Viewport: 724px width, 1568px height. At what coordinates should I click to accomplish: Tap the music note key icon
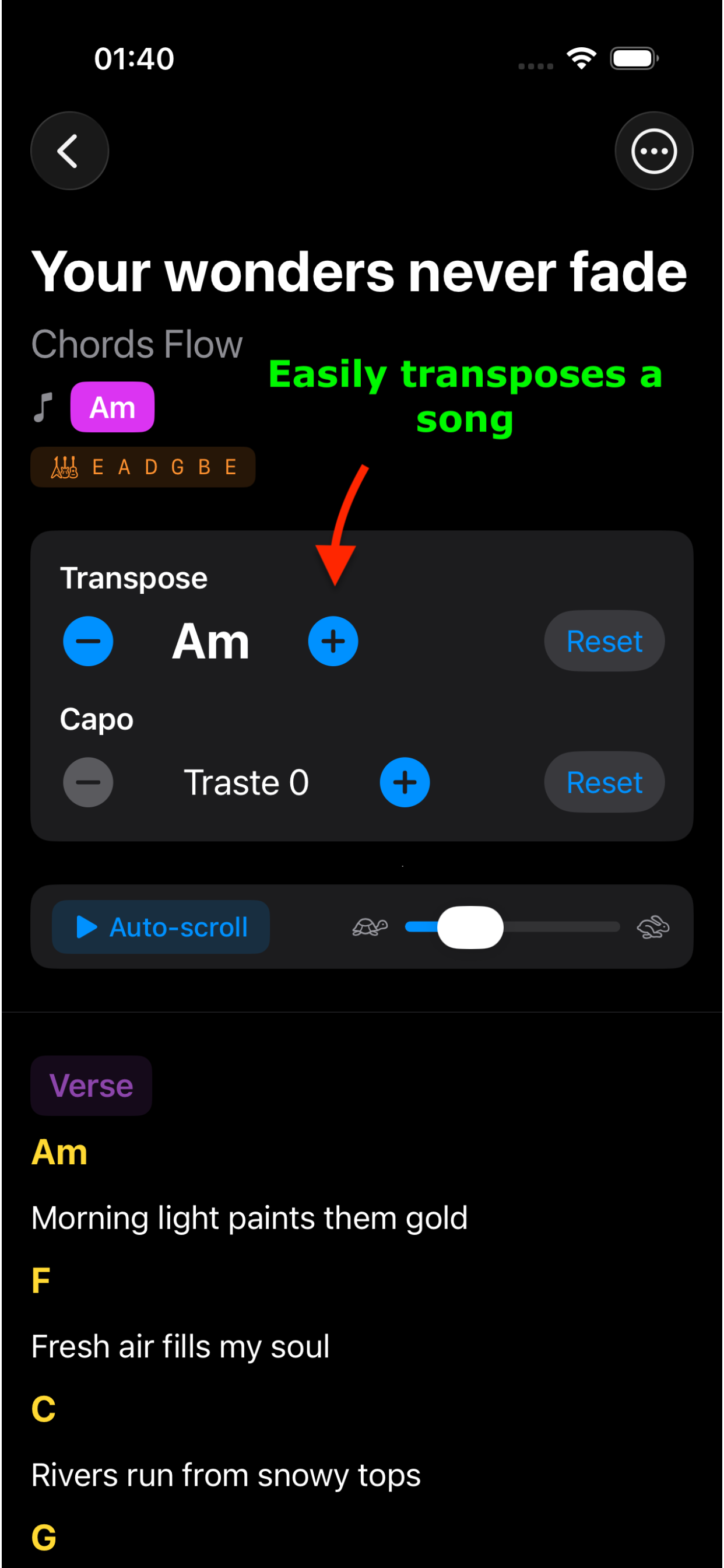click(x=43, y=407)
